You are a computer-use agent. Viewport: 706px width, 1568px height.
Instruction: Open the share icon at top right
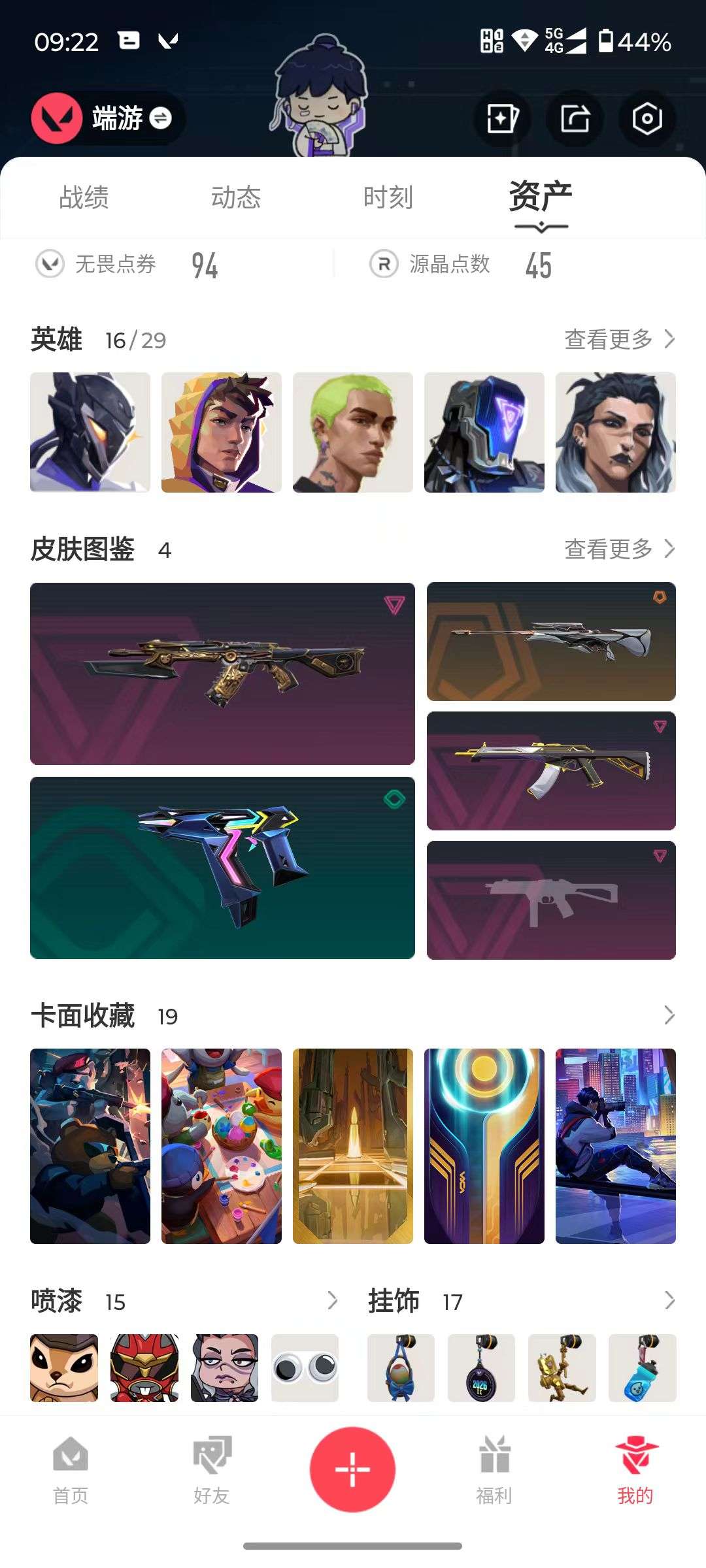(x=575, y=119)
